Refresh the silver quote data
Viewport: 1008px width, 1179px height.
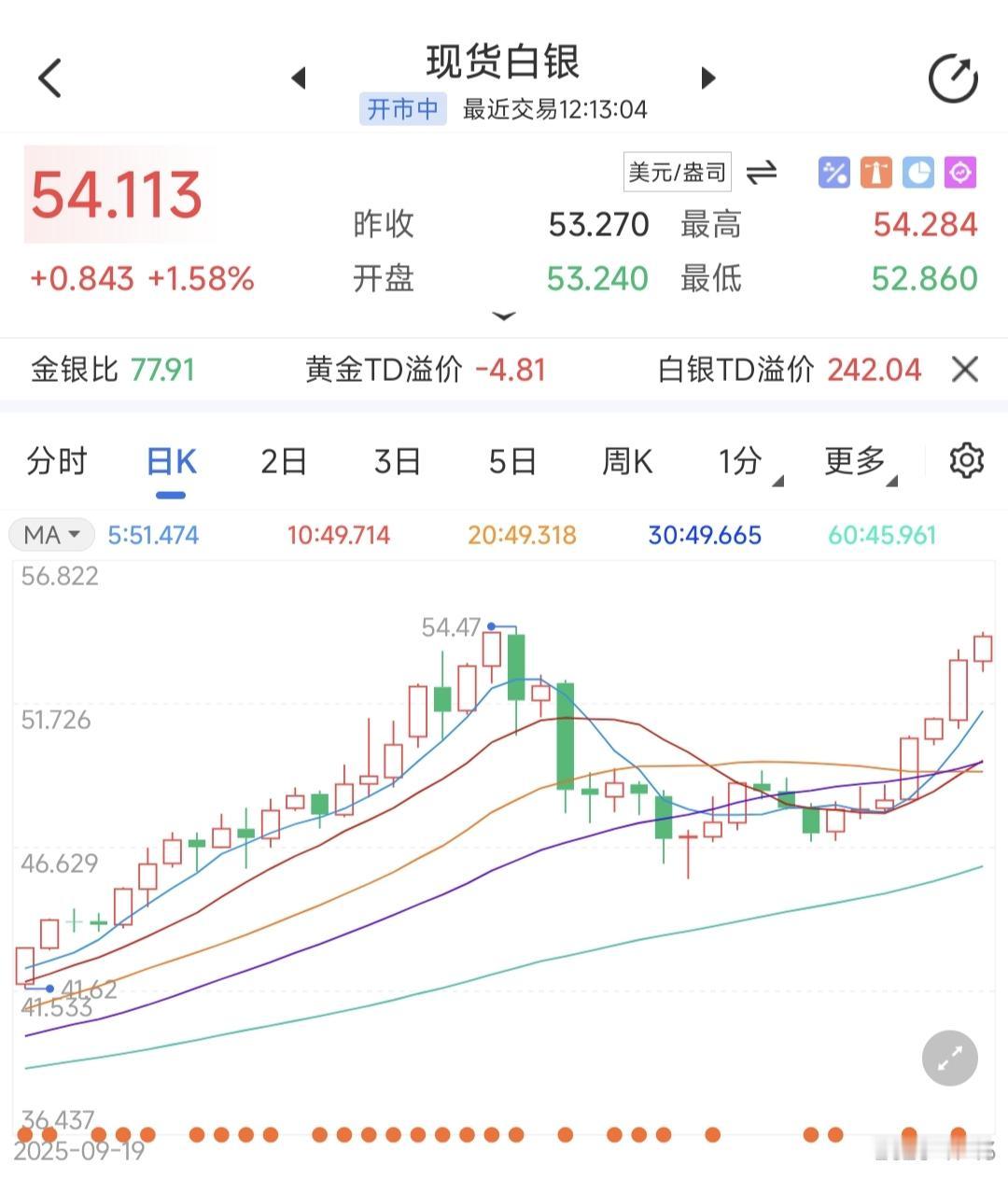tap(953, 78)
